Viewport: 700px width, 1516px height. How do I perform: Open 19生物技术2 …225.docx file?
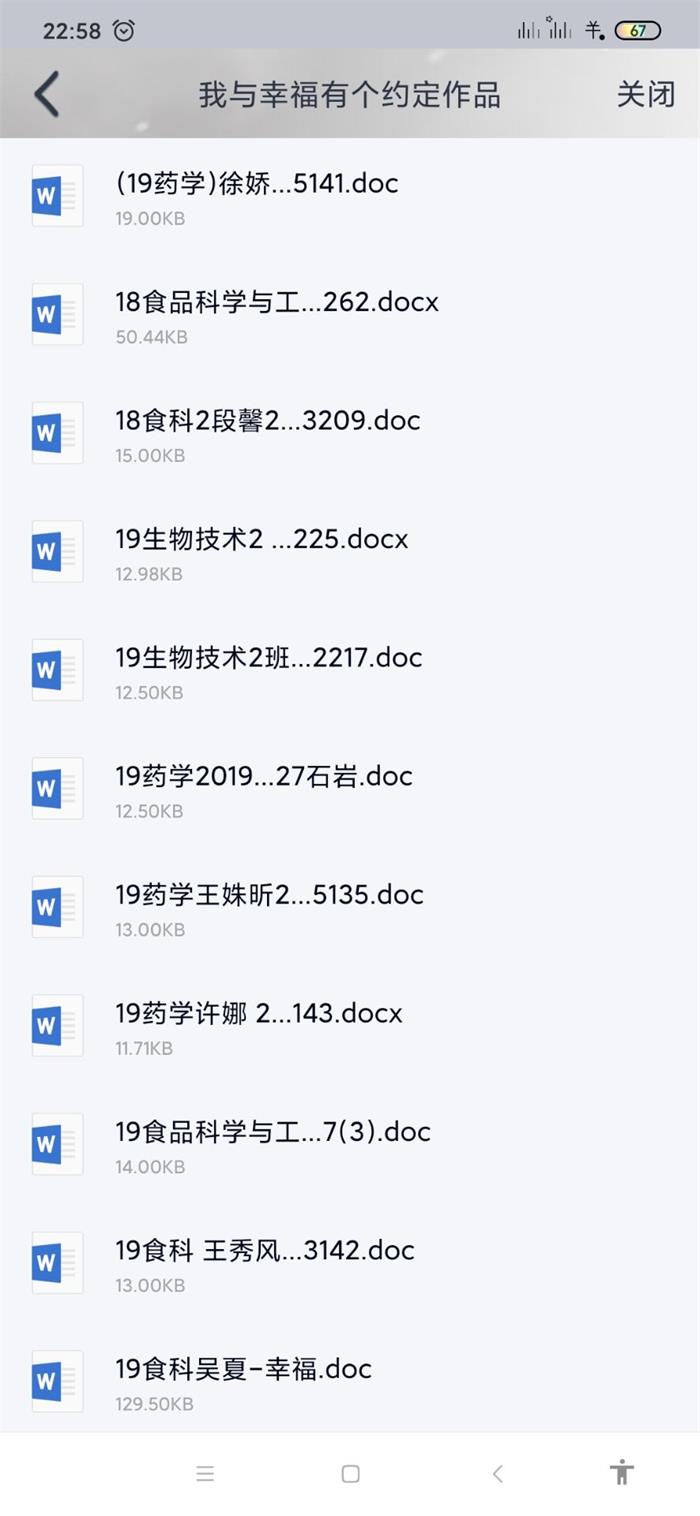262,552
